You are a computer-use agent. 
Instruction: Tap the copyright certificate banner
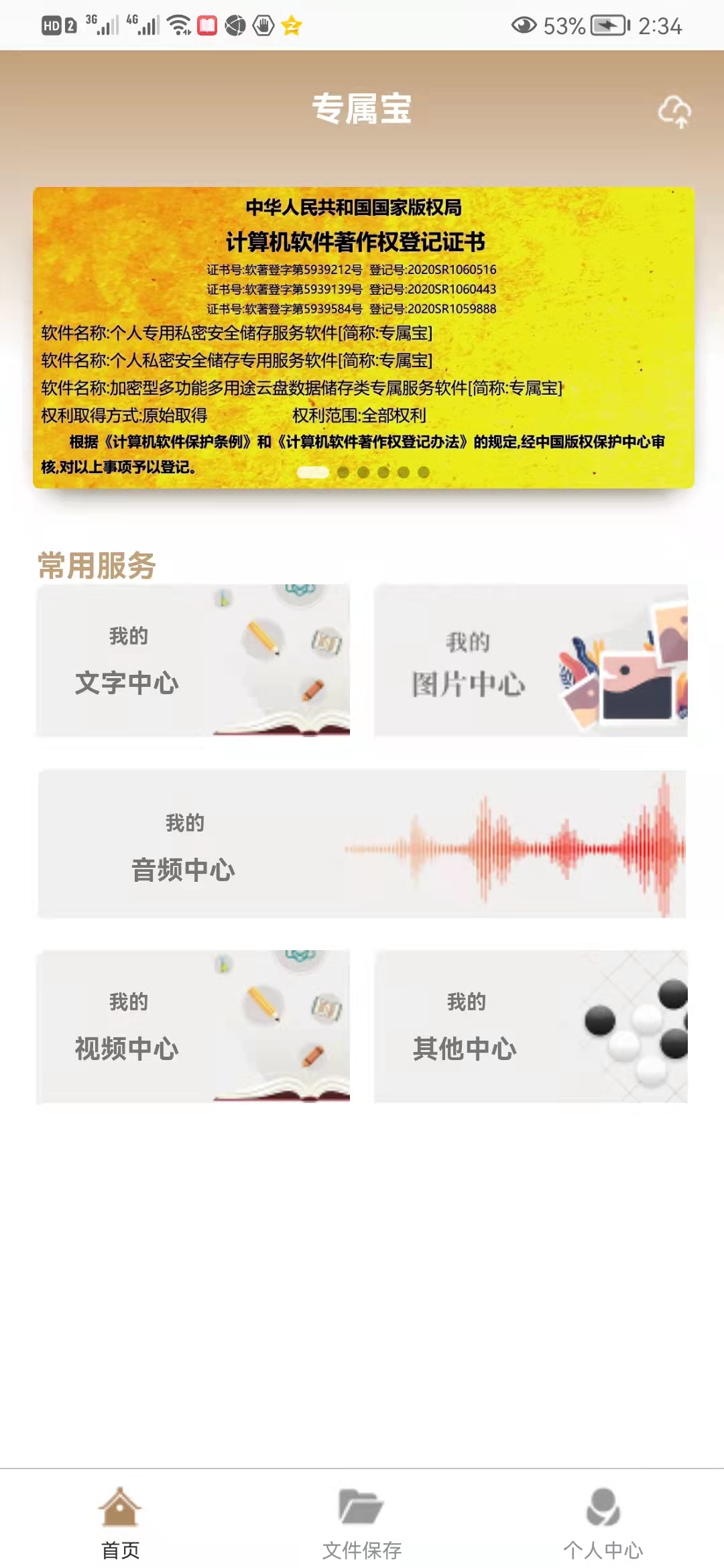coord(362,335)
